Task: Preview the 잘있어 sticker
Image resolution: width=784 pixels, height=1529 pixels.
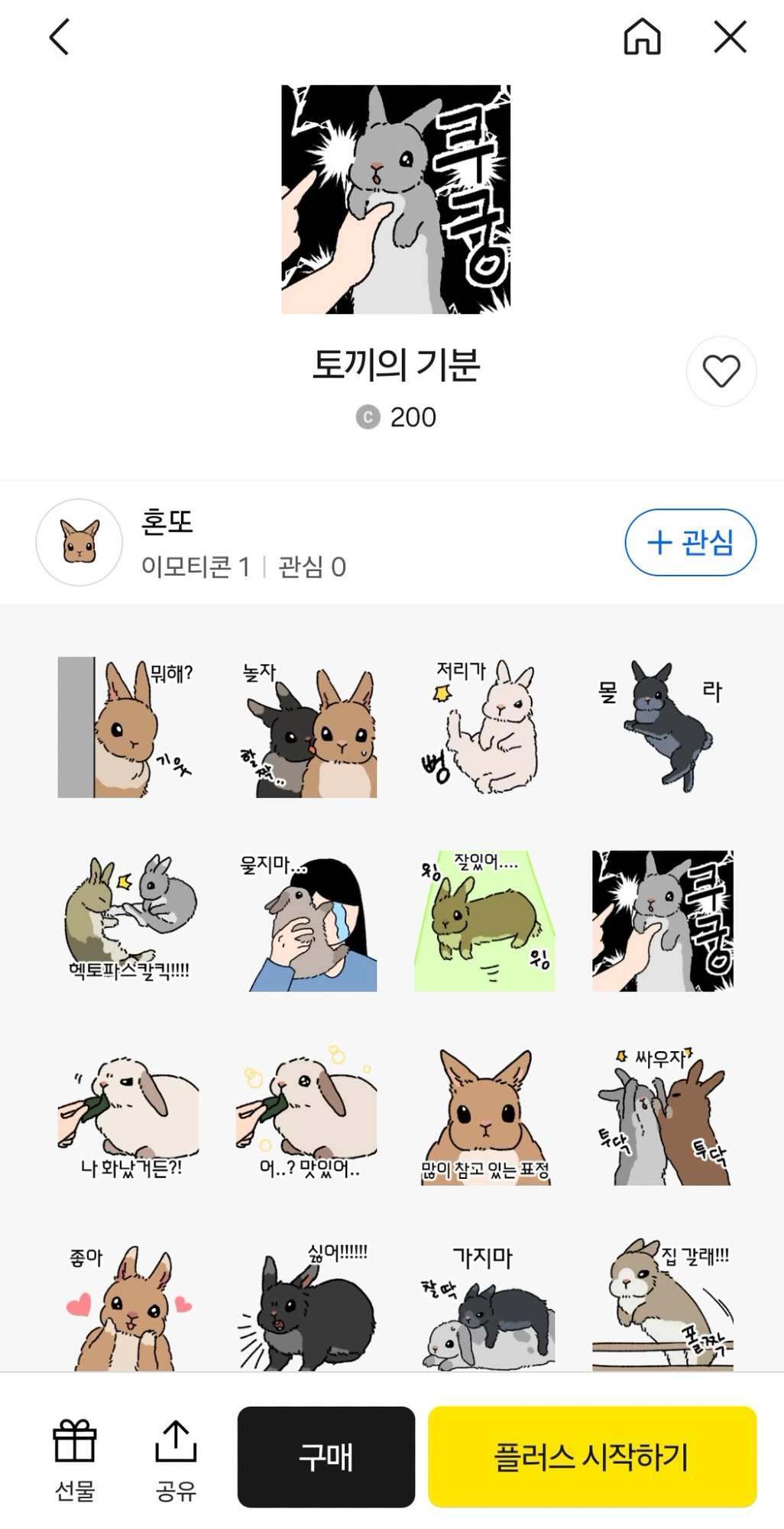Action: (x=484, y=920)
